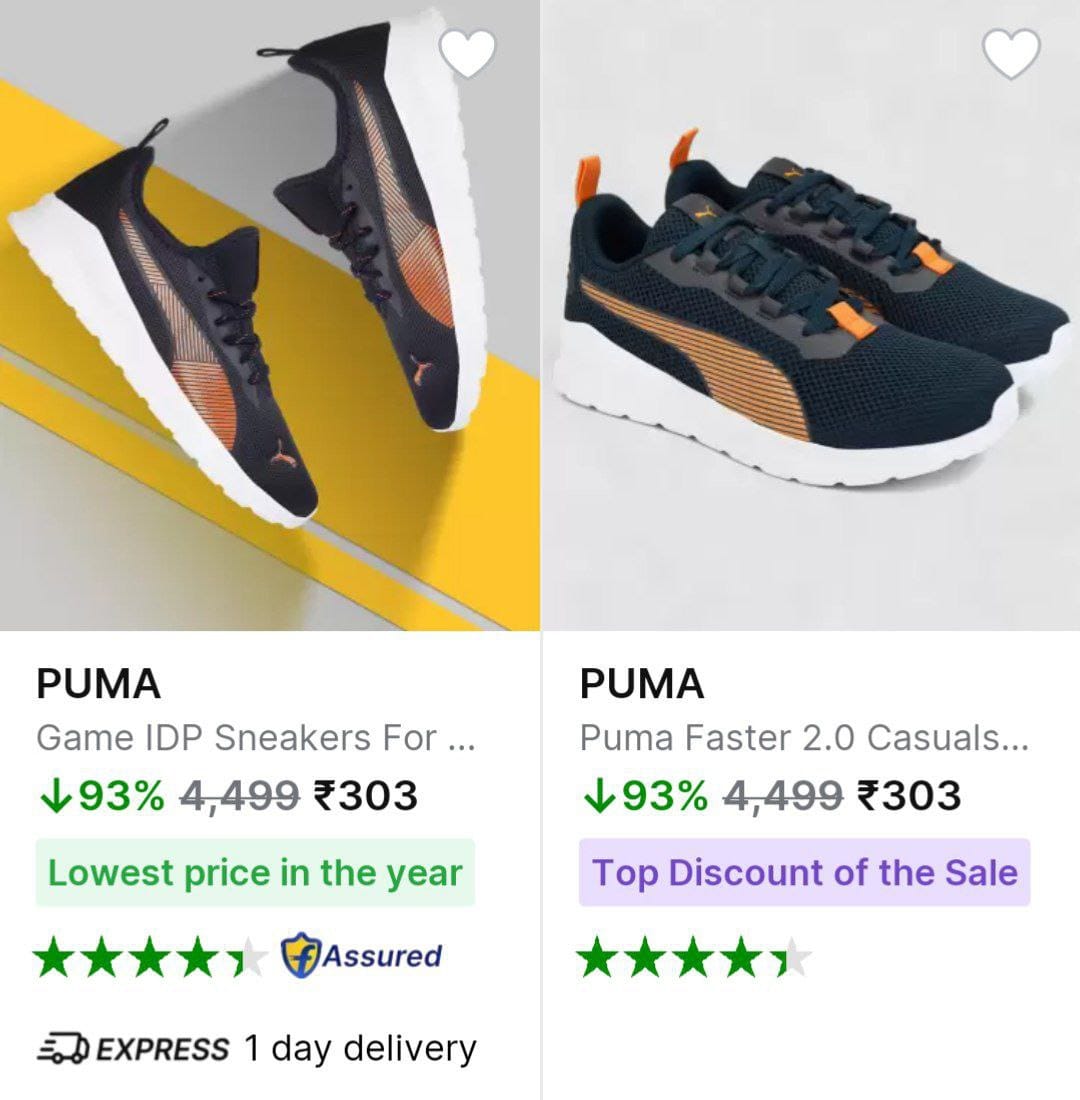The image size is (1080, 1100).
Task: Open the Game IDP Sneakers product card
Action: 255,738
